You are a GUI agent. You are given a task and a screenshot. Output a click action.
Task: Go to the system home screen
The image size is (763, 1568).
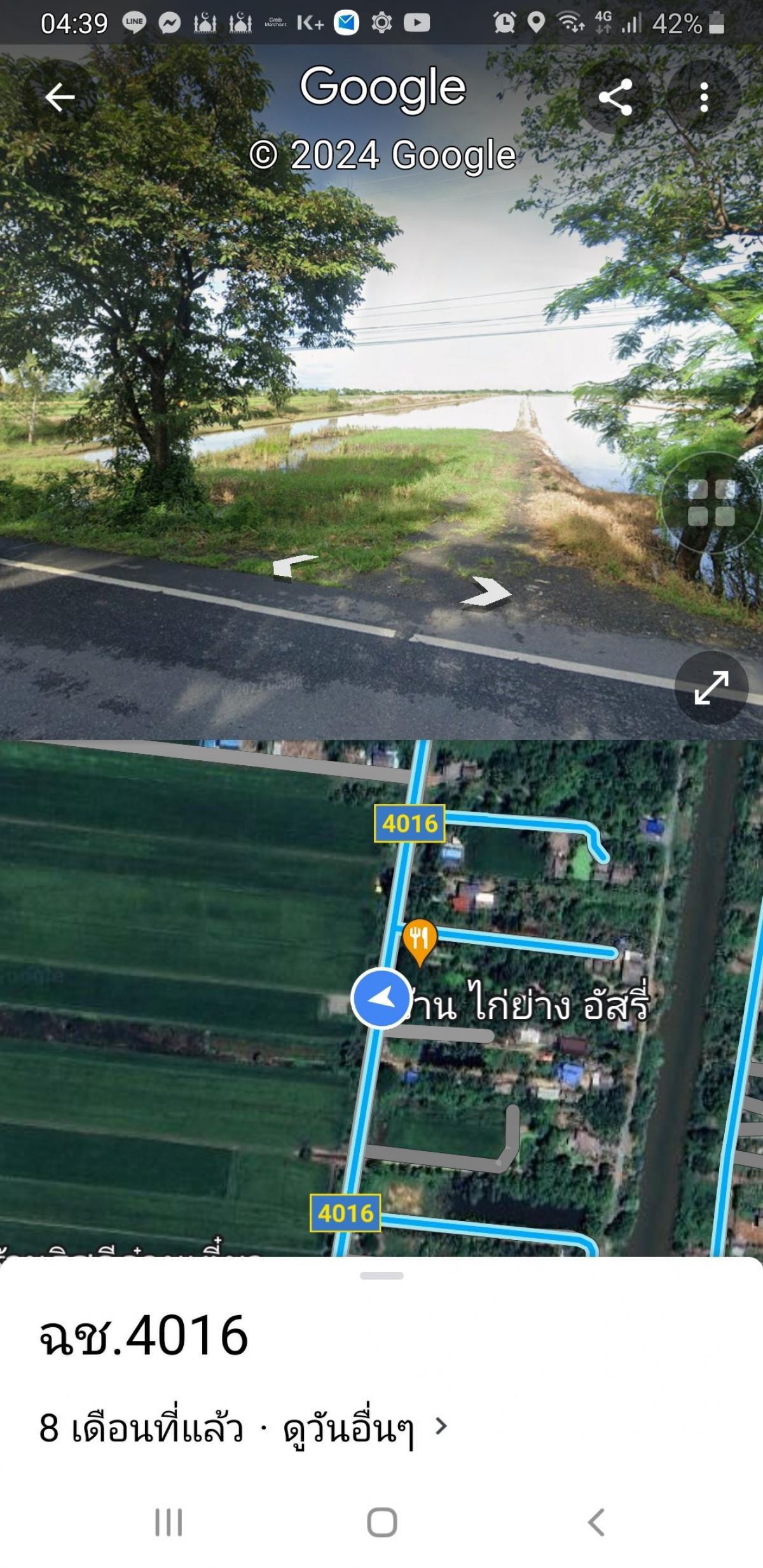(x=381, y=1522)
